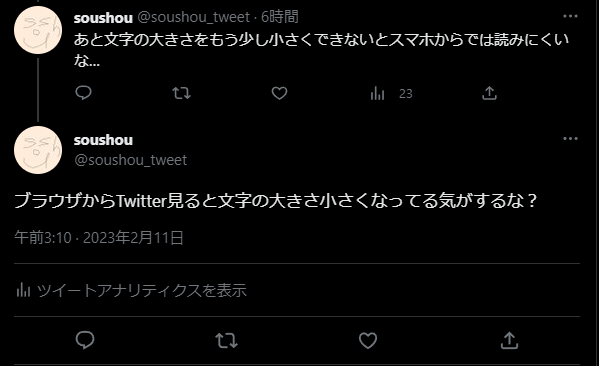Open ツイートアナリティクスを表示
Viewport: 599px width, 366px height.
click(131, 290)
